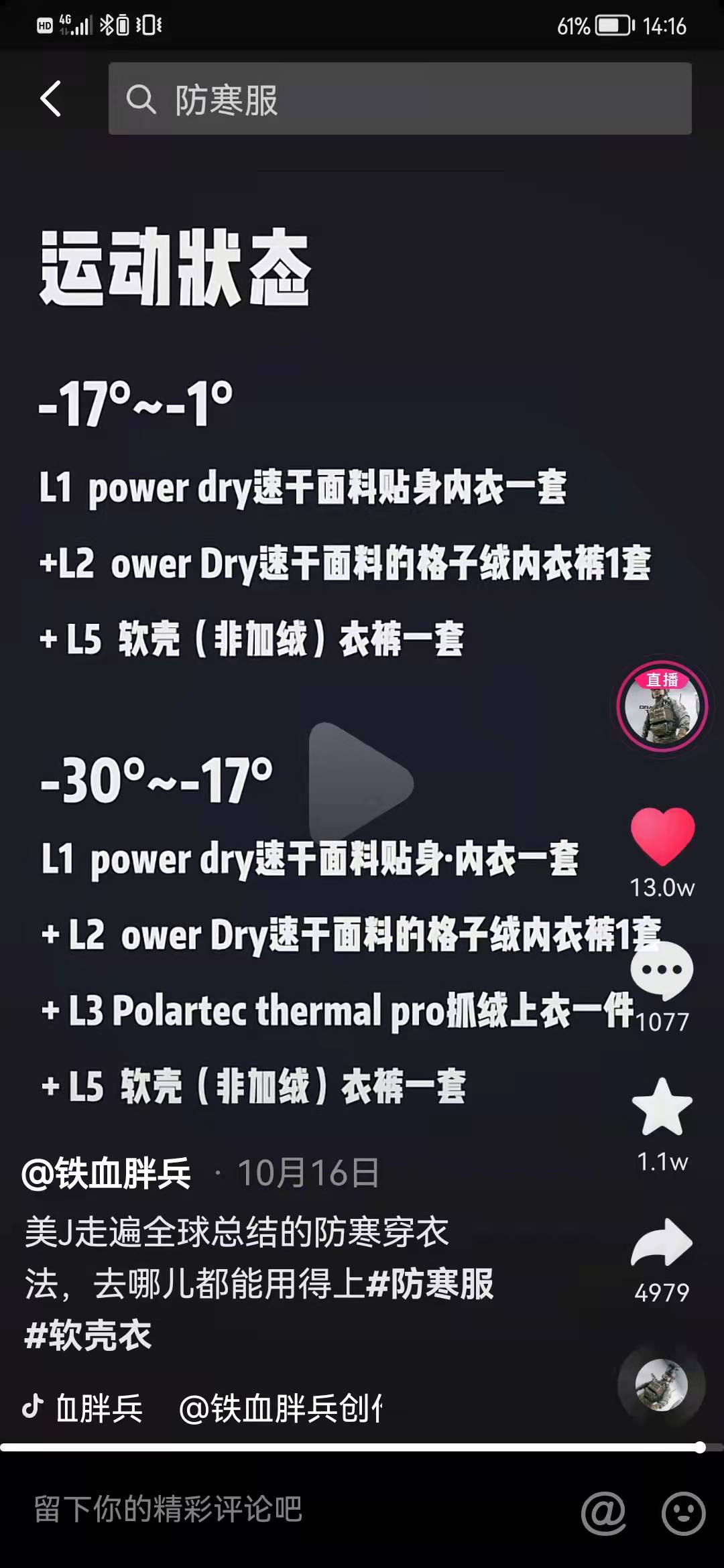The height and width of the screenshot is (1568, 724).
Task: Open the @铁血胖兵 profile name
Action: tap(107, 1173)
